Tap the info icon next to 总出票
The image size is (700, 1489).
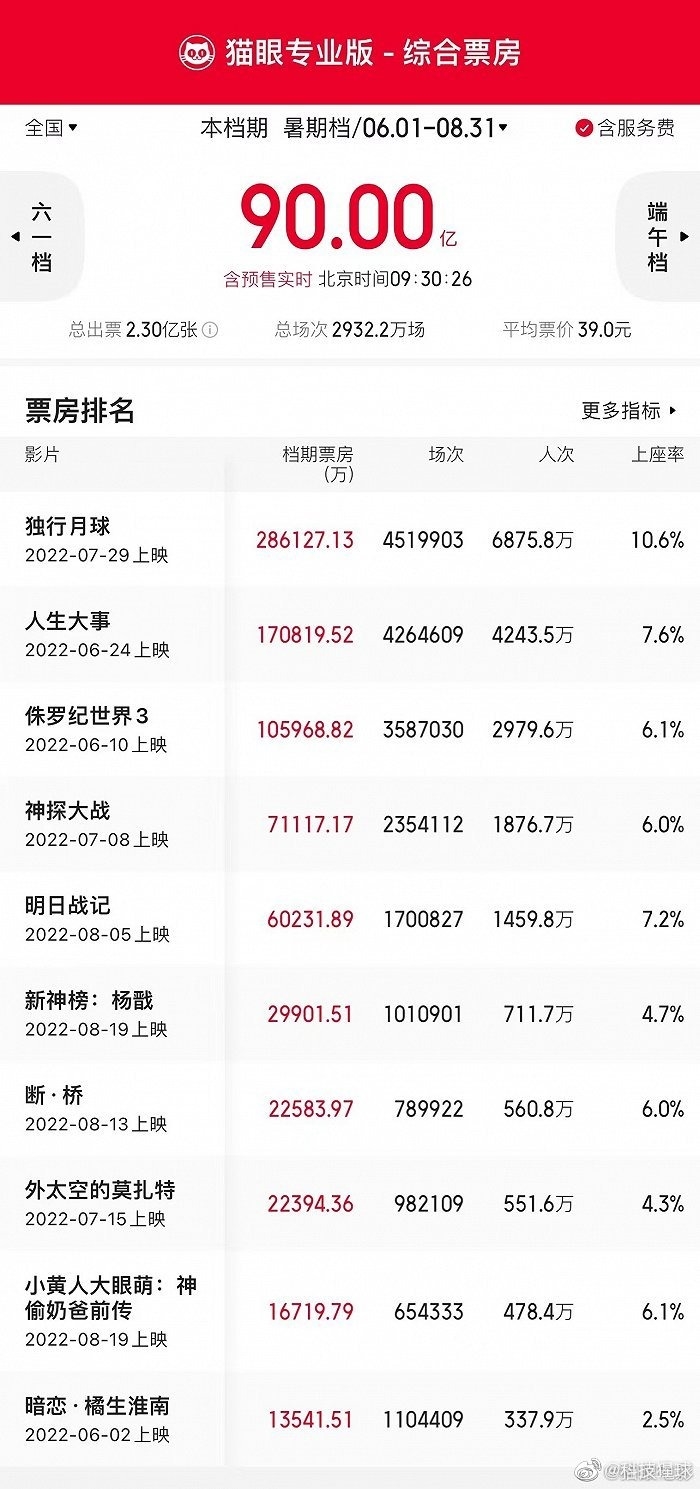pyautogui.click(x=211, y=330)
